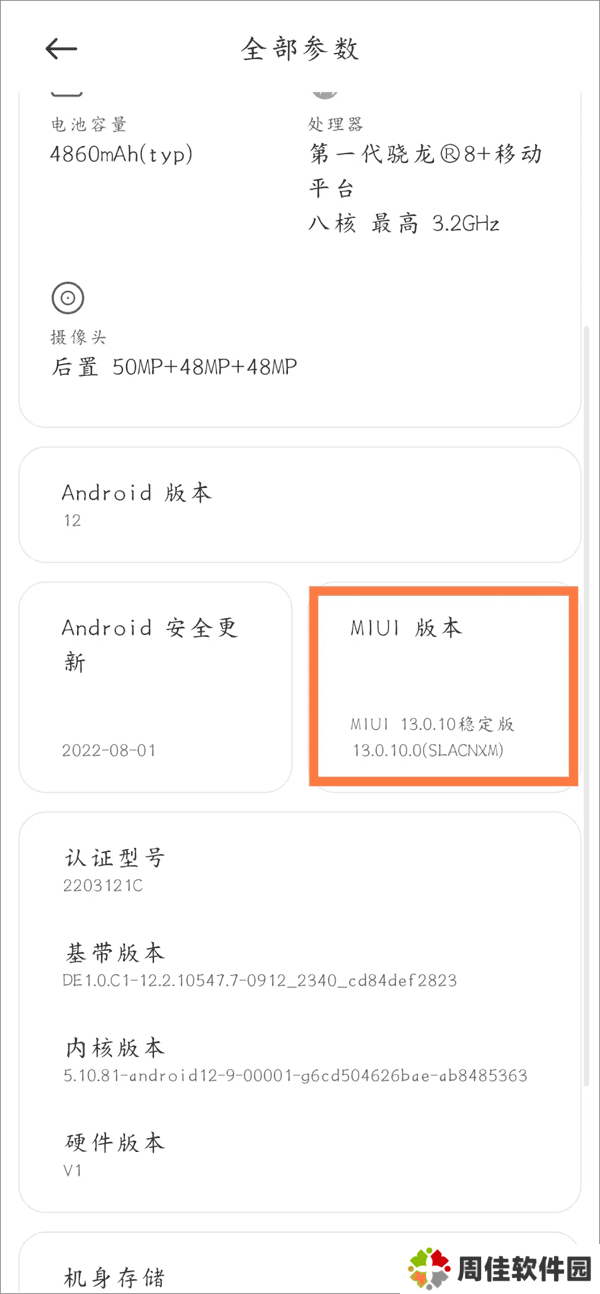This screenshot has height=1294, width=600.
Task: Tap the 内核版本 row
Action: coord(299,1061)
